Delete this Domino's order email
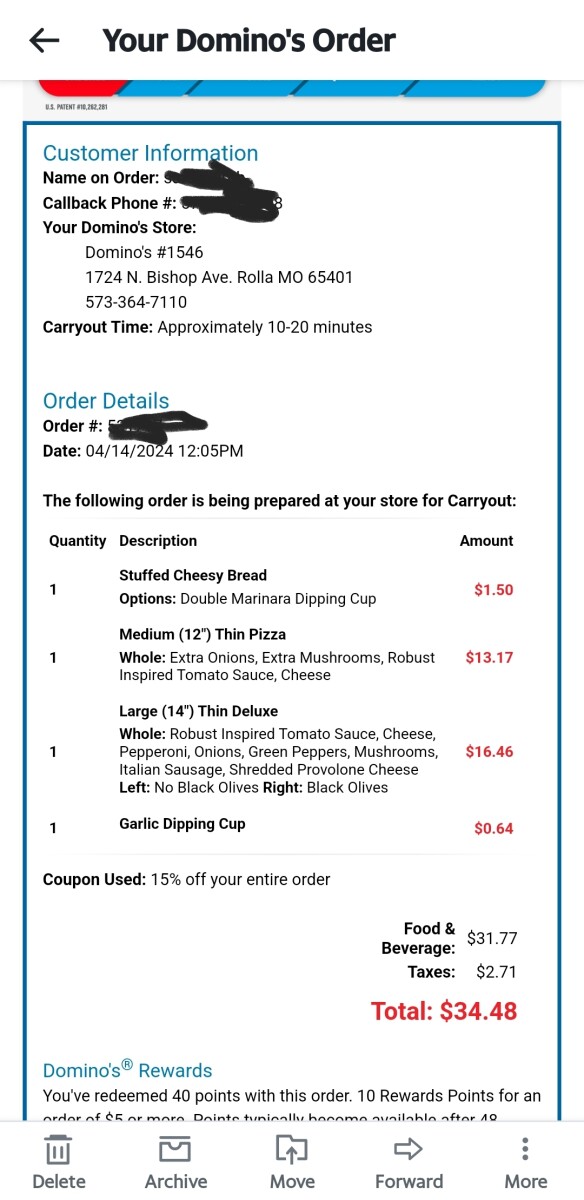The width and height of the screenshot is (584, 1200). 59,1163
